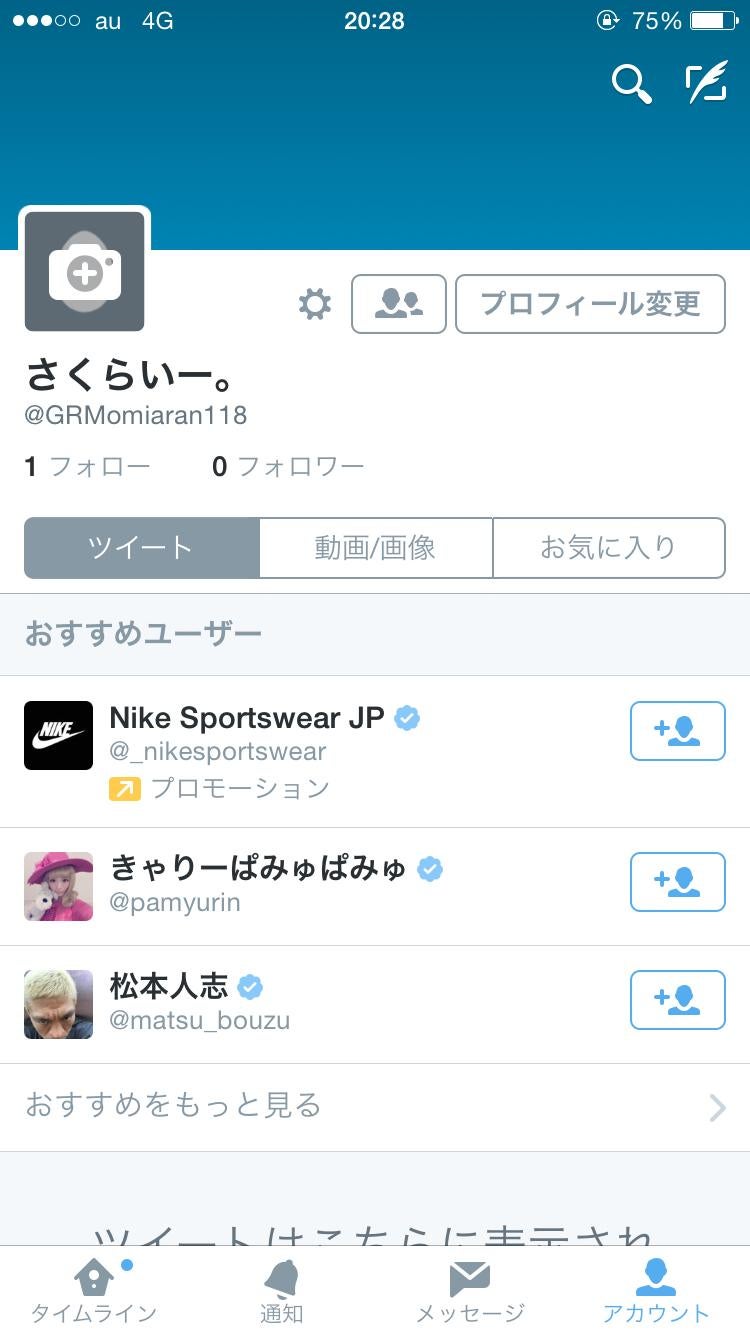Open the settings gear icon
Viewport: 750px width, 1334px height.
click(x=315, y=304)
